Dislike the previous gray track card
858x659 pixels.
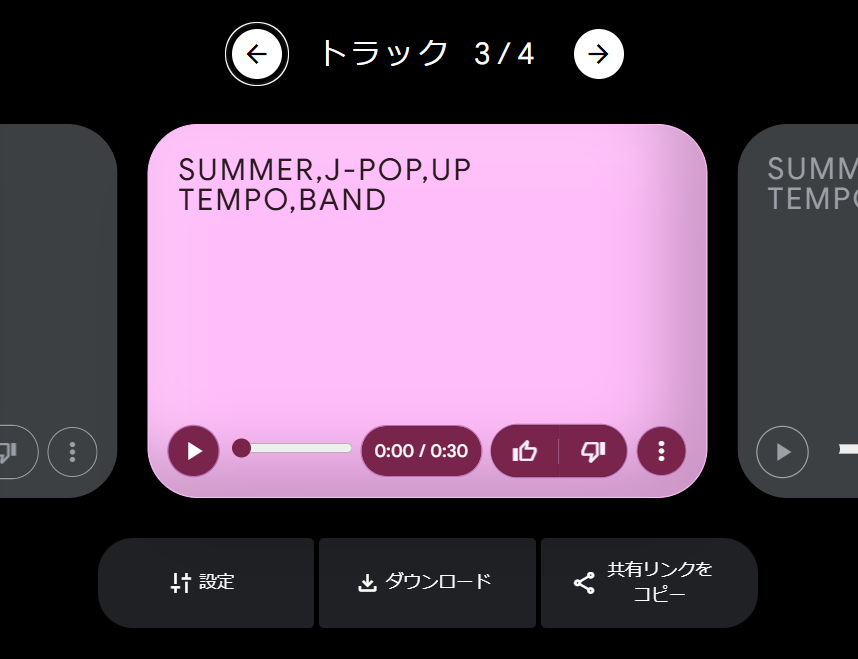coord(10,452)
